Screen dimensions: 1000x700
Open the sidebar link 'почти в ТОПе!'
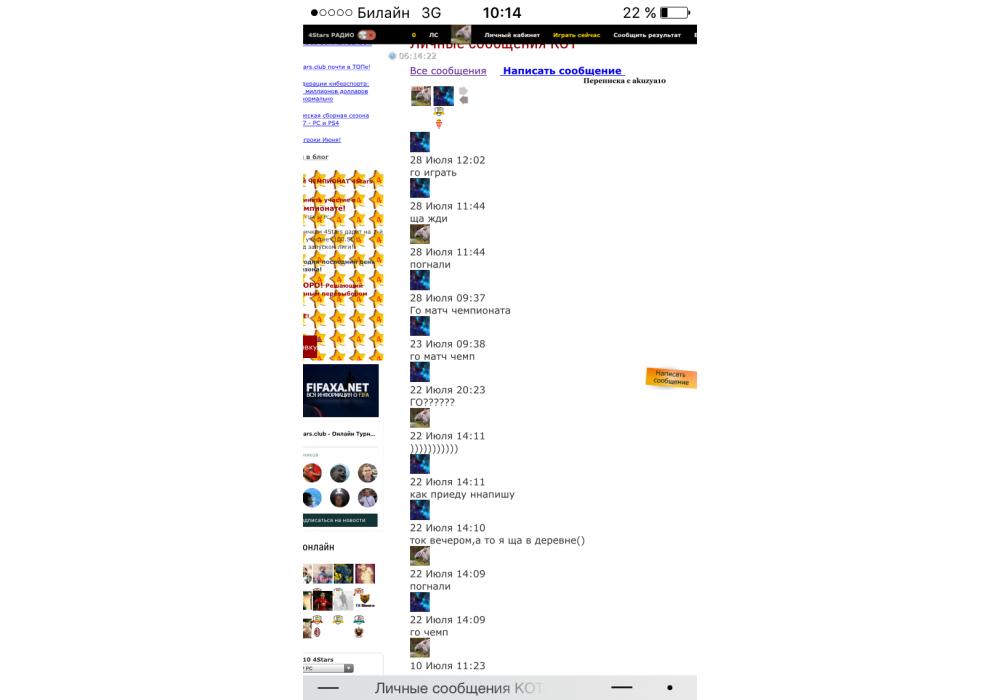coord(337,67)
